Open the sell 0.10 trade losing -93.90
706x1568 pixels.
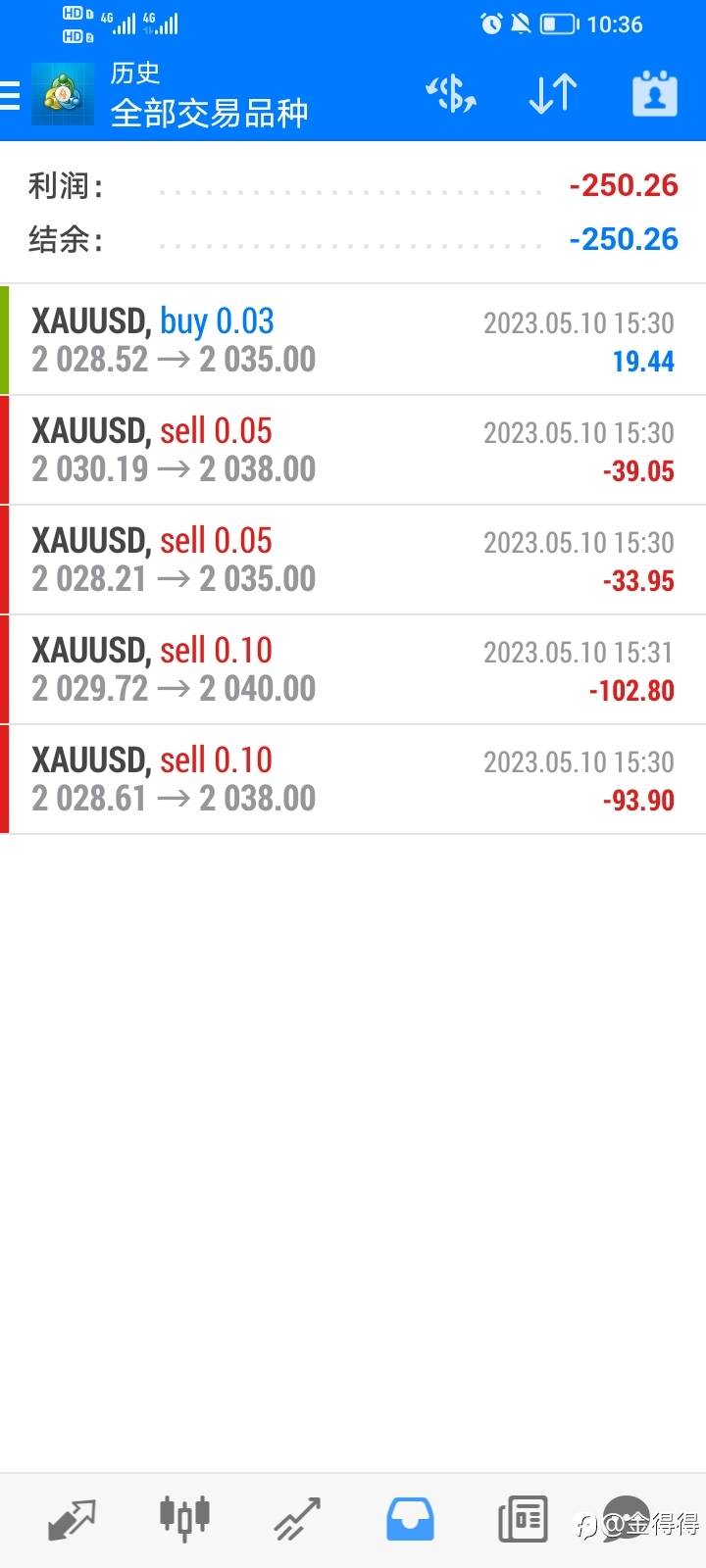click(x=353, y=779)
